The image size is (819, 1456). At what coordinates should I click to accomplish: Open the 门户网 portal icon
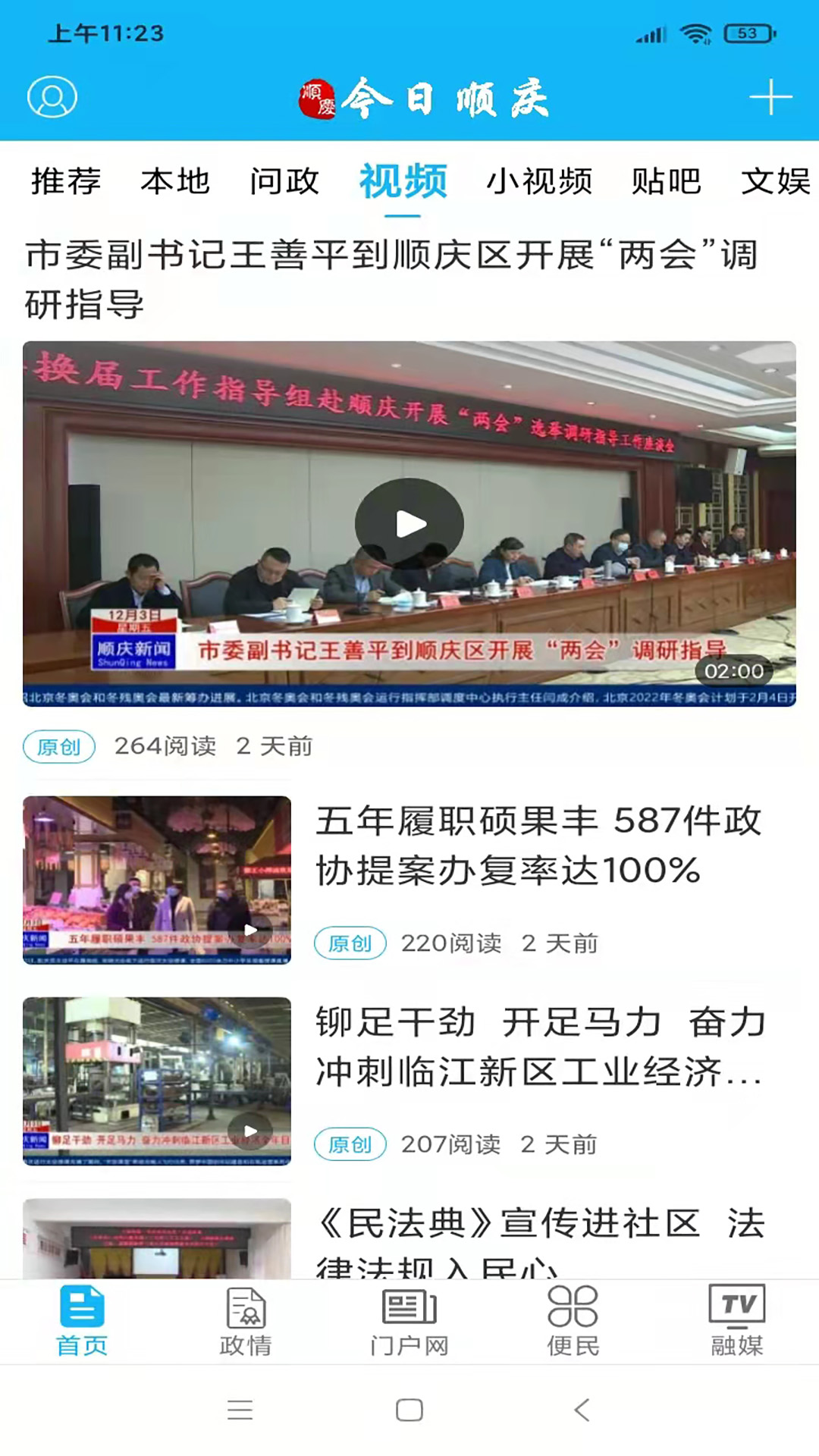pyautogui.click(x=409, y=1319)
